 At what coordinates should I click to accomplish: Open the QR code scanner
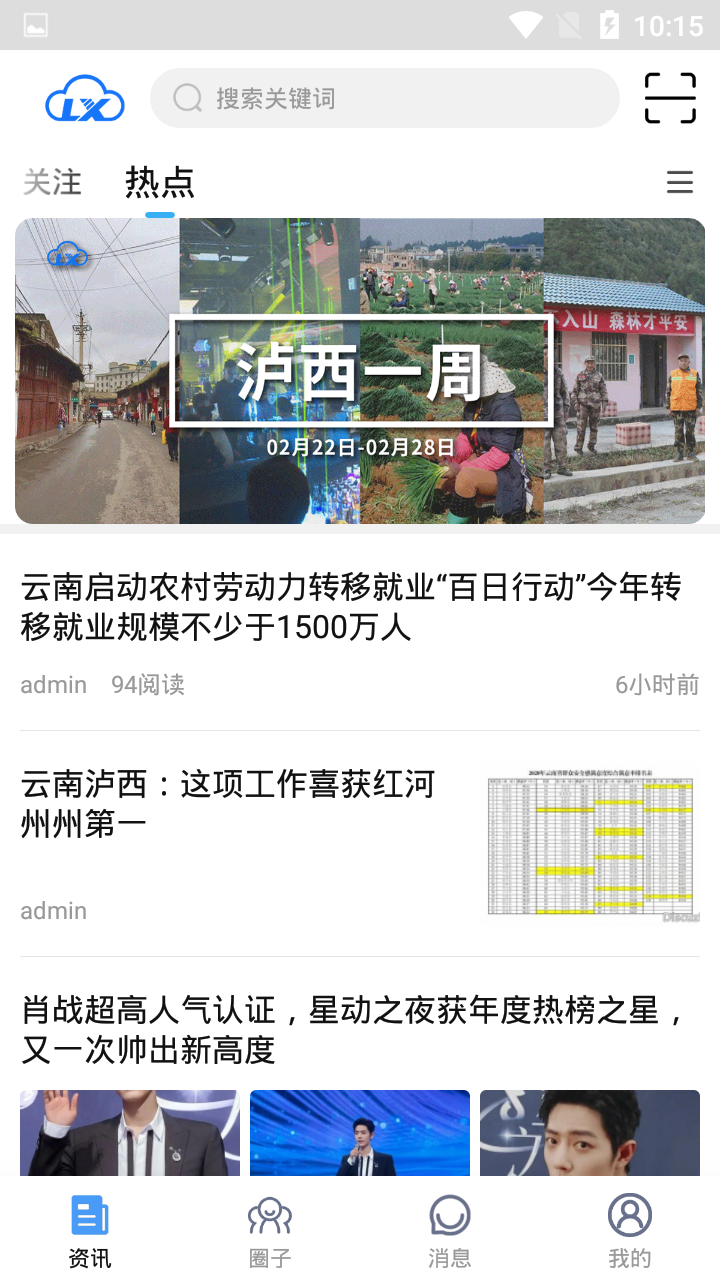tap(669, 98)
